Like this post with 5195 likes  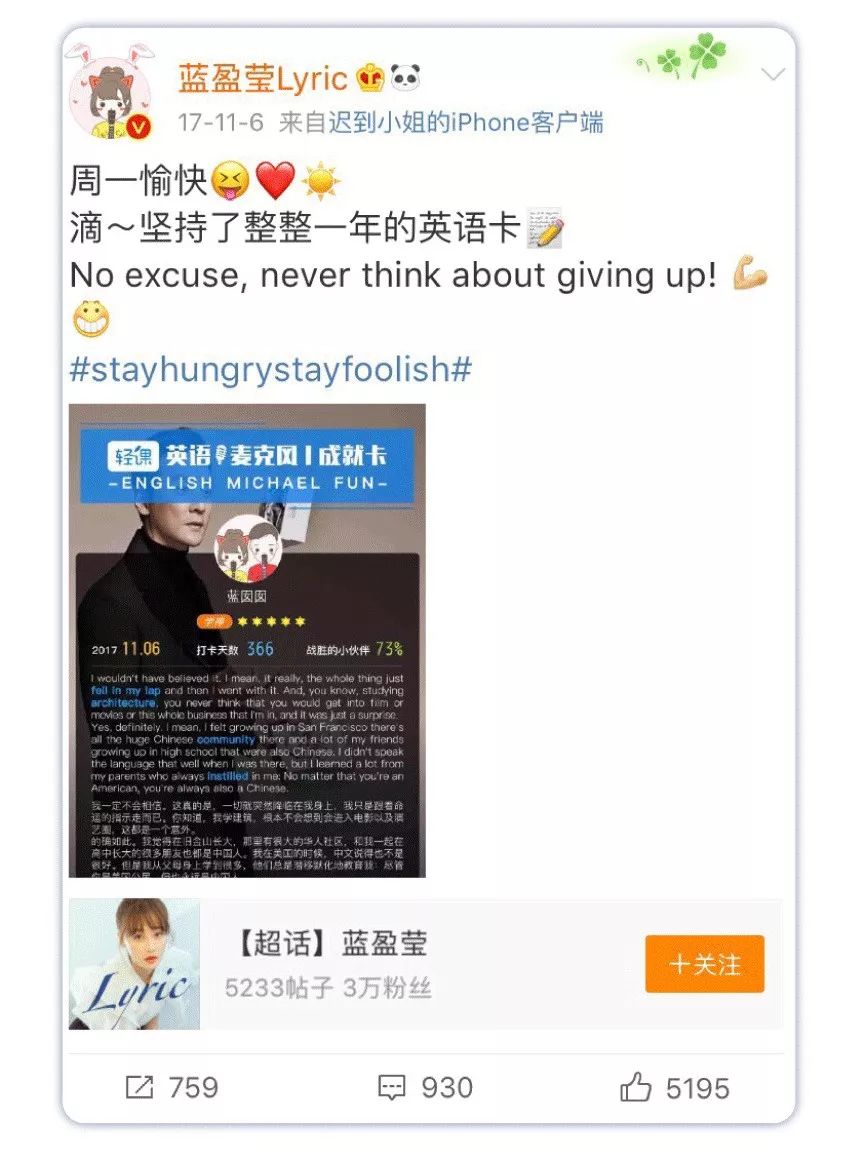675,1087
